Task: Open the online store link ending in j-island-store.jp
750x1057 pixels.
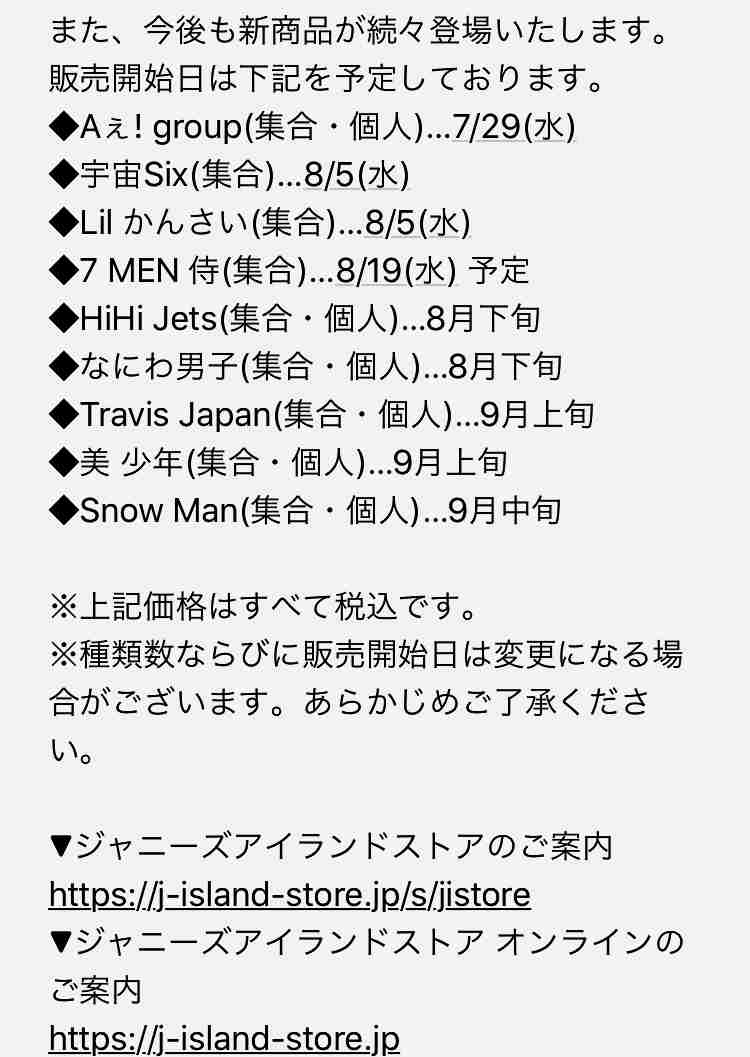Action: [224, 1039]
